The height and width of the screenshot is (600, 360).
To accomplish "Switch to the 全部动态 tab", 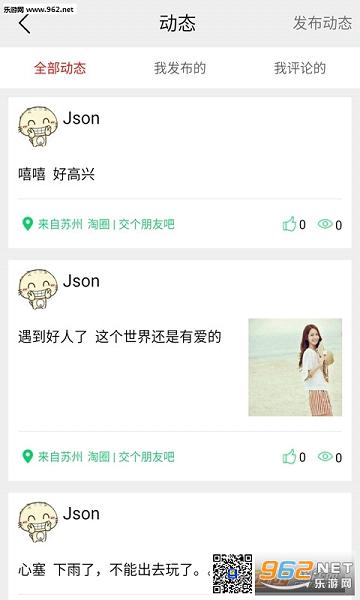I will click(x=60, y=68).
